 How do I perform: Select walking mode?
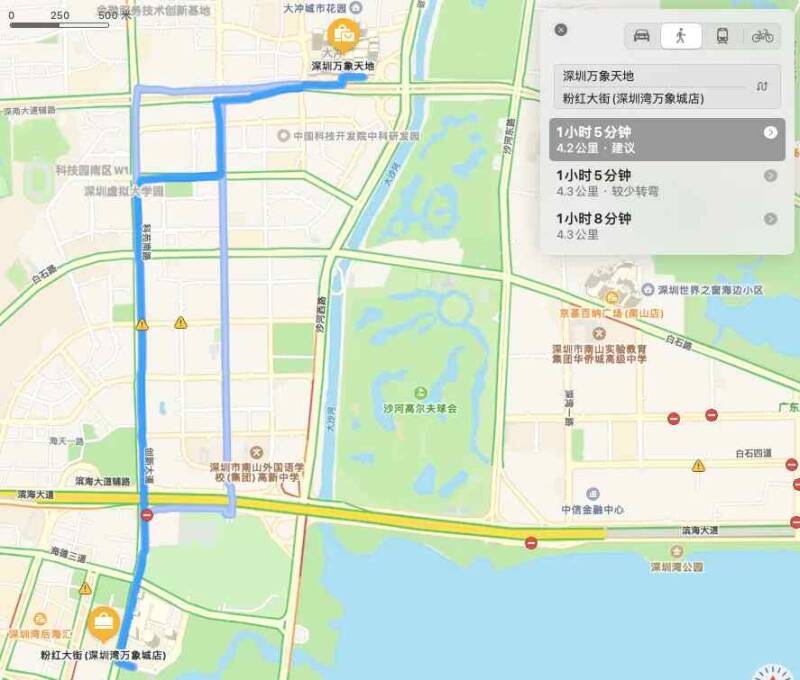click(681, 36)
